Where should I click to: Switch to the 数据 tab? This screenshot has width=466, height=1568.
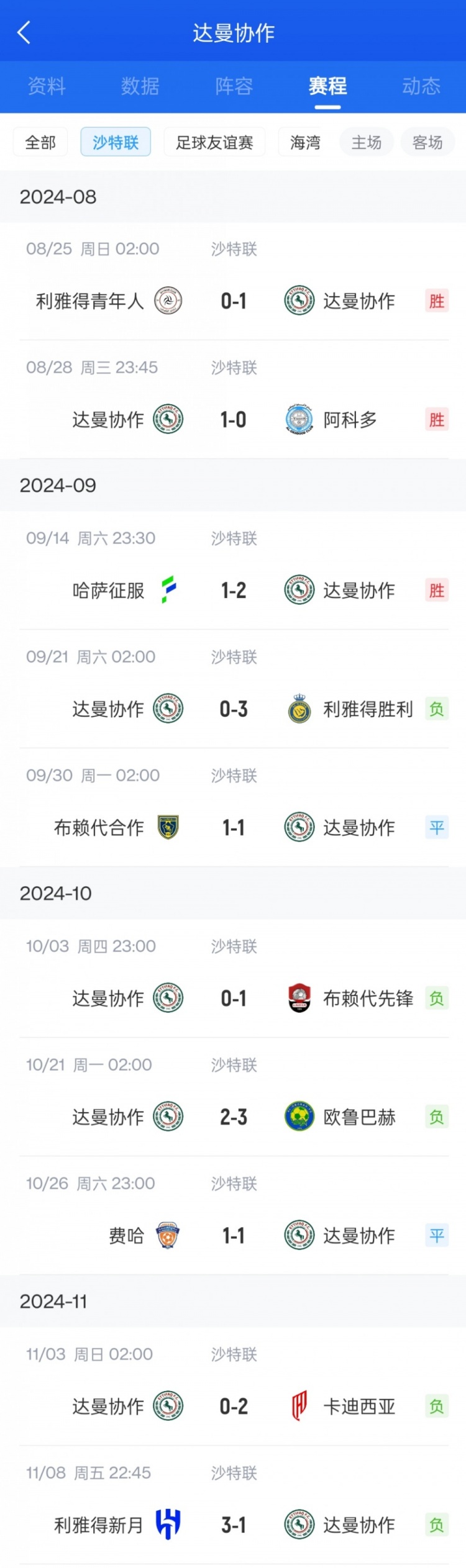140,86
